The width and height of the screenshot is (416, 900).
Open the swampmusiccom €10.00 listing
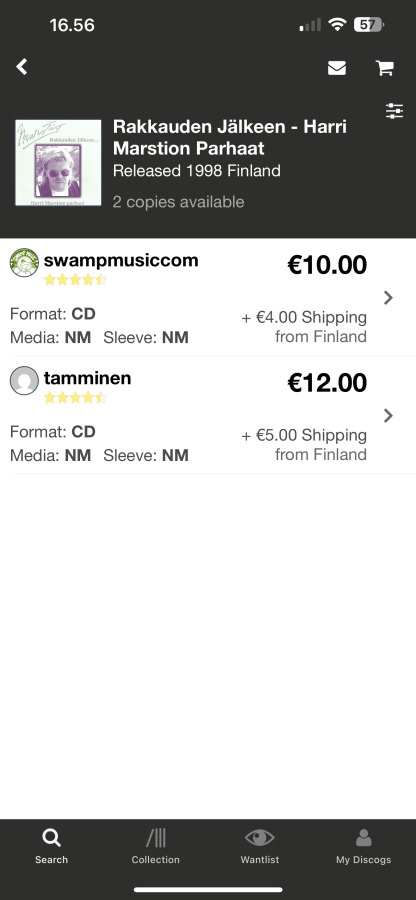pyautogui.click(x=208, y=297)
